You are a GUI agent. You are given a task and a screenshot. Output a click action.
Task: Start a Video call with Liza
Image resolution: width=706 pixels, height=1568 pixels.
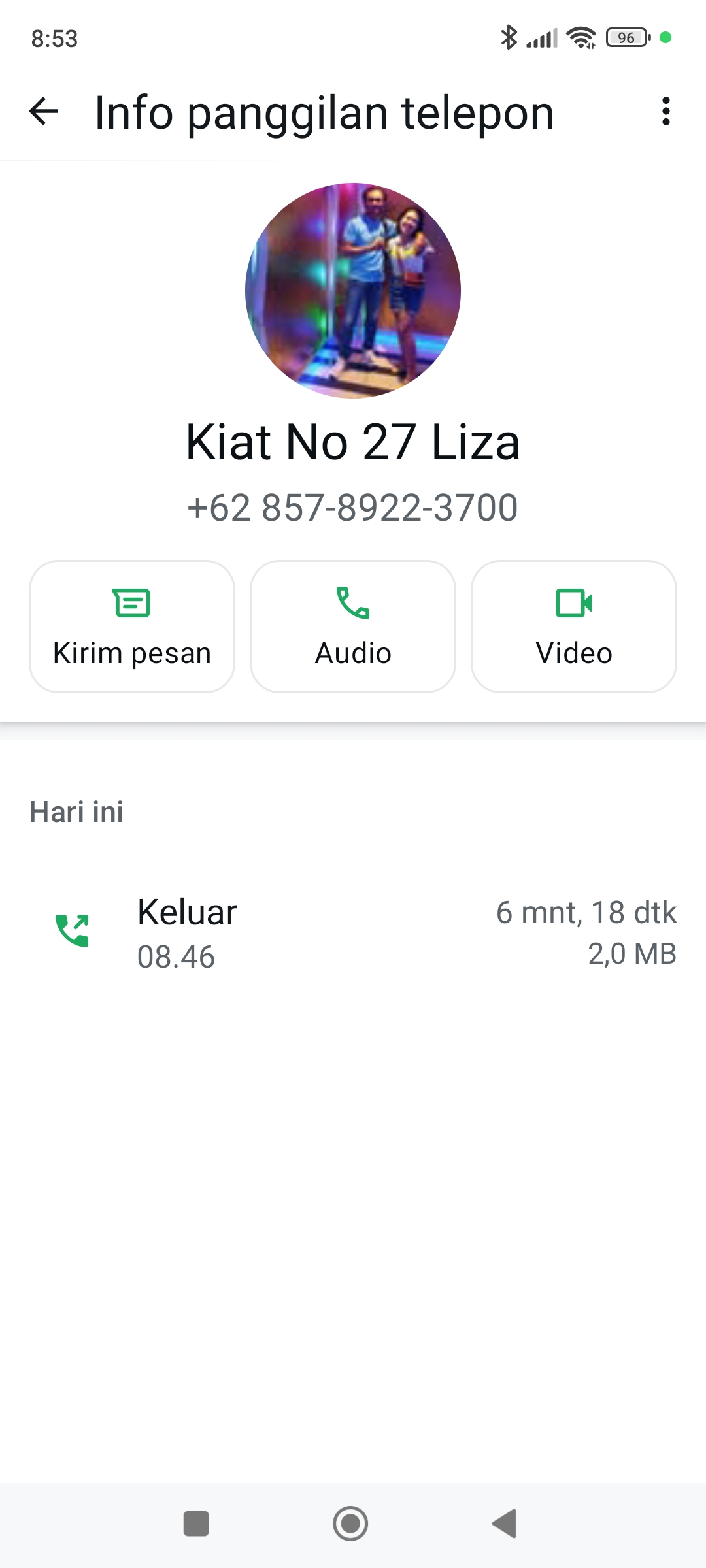(x=574, y=627)
